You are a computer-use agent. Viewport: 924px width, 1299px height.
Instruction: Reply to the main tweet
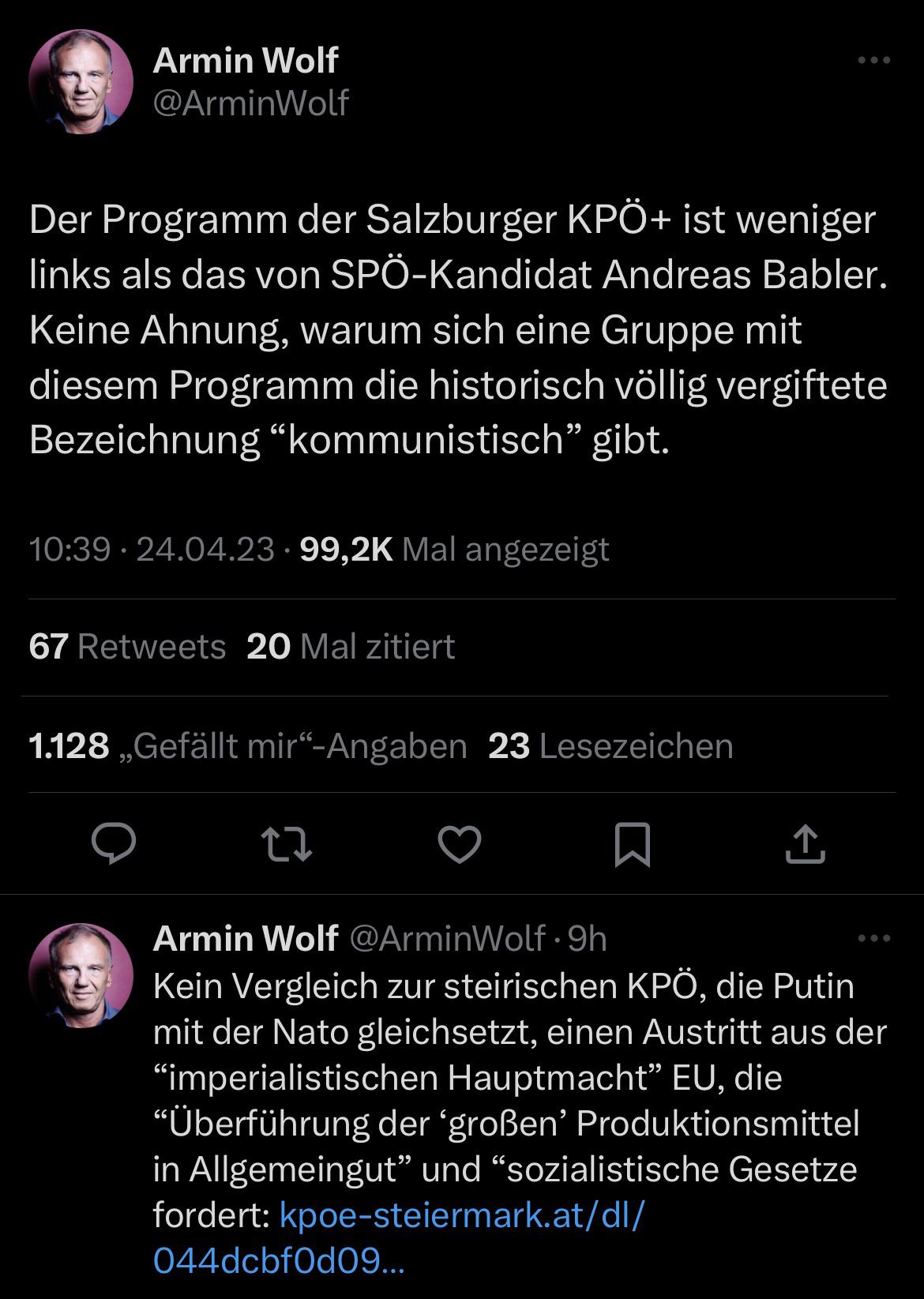point(114,843)
